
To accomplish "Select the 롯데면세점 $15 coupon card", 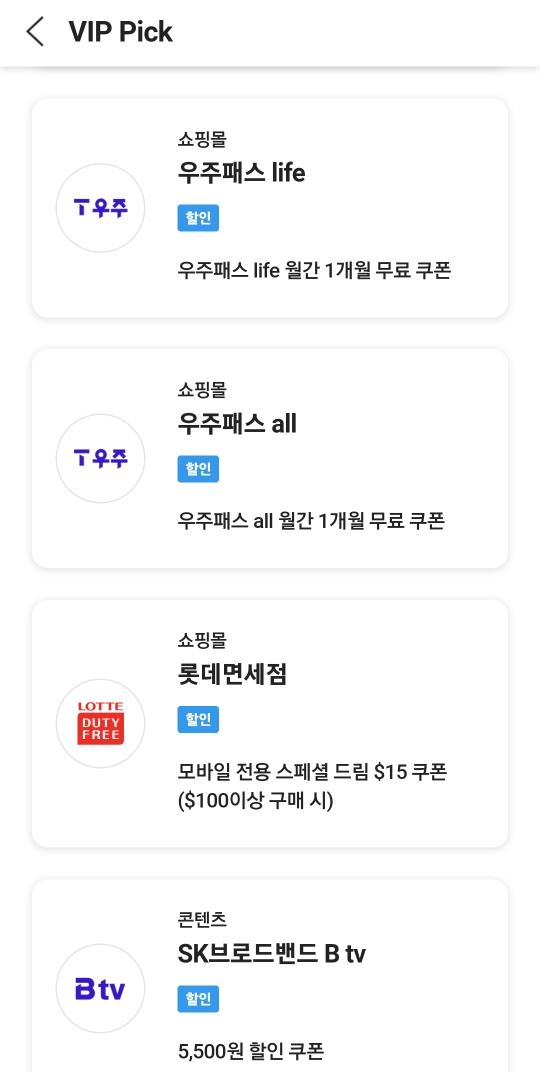I will [x=270, y=723].
